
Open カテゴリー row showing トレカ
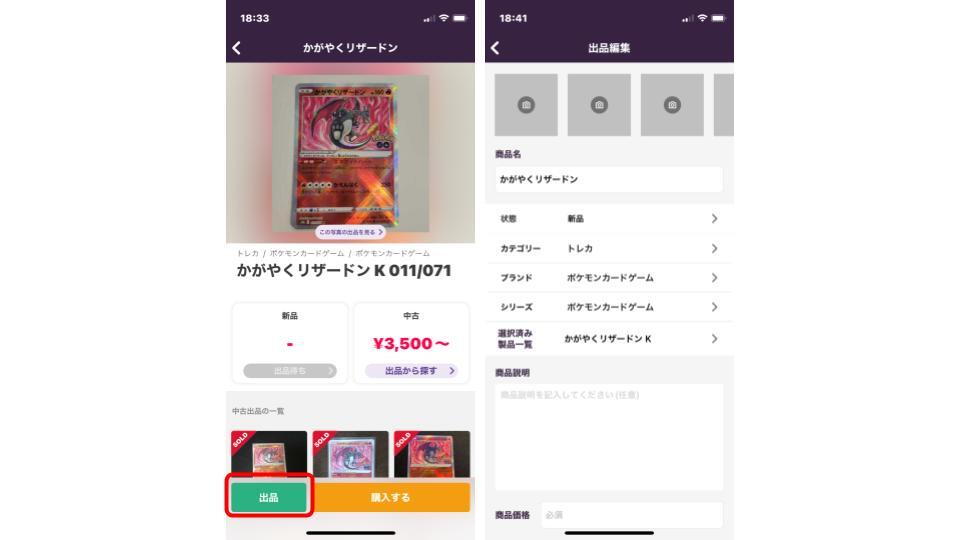coord(609,248)
